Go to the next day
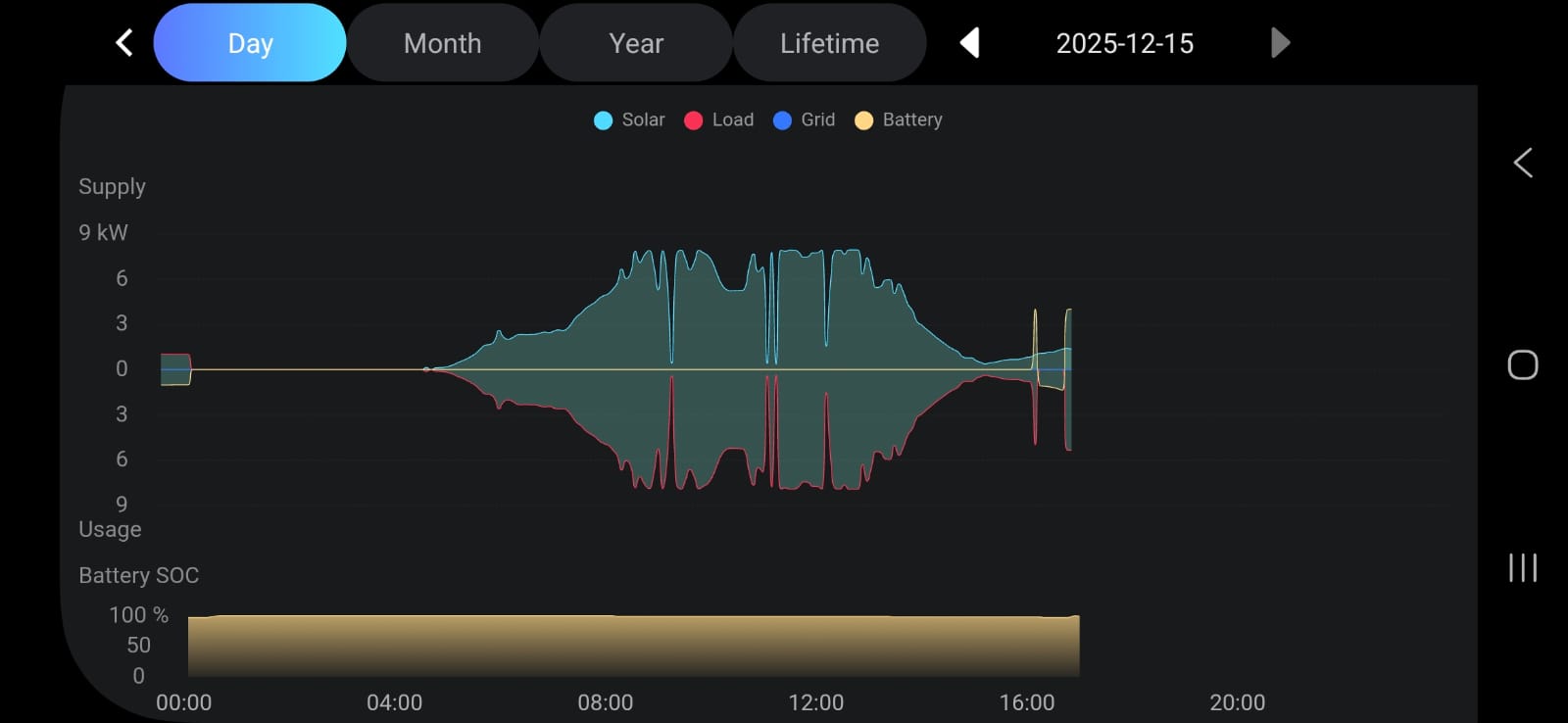The height and width of the screenshot is (723, 1568). tap(1280, 43)
